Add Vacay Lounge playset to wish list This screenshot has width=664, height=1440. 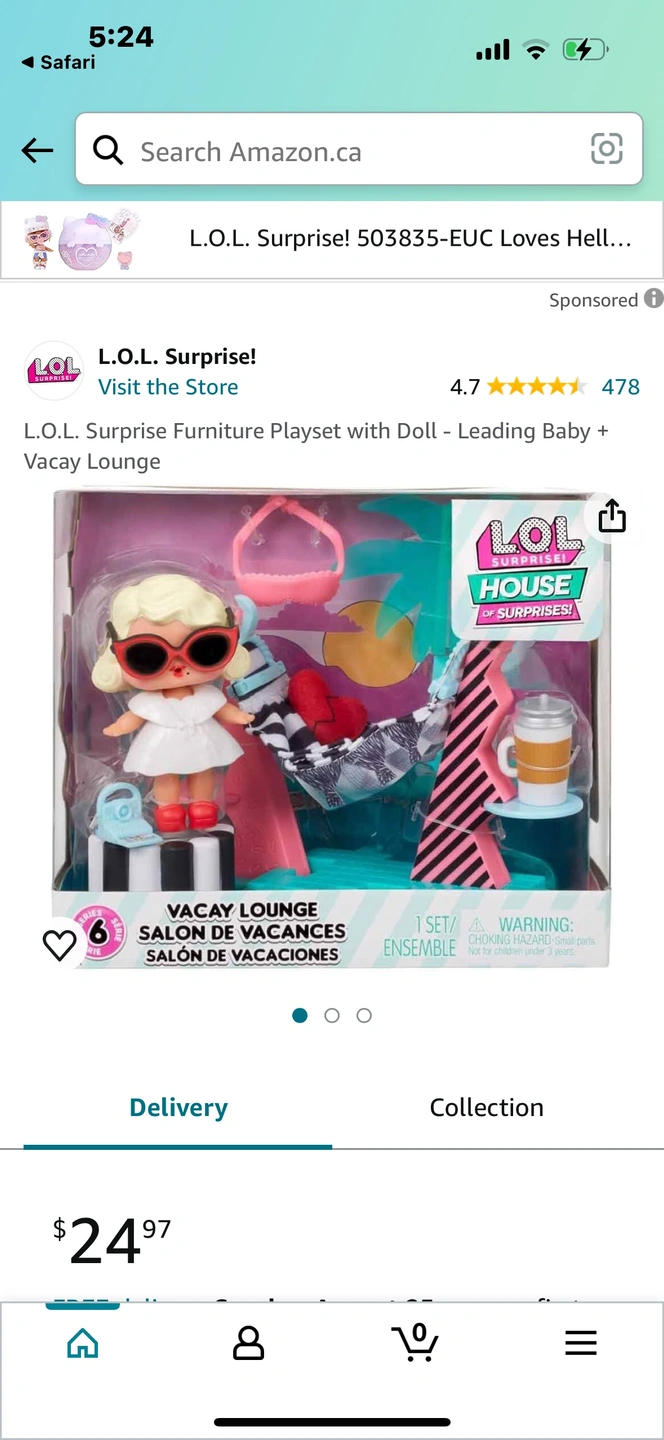(60, 945)
